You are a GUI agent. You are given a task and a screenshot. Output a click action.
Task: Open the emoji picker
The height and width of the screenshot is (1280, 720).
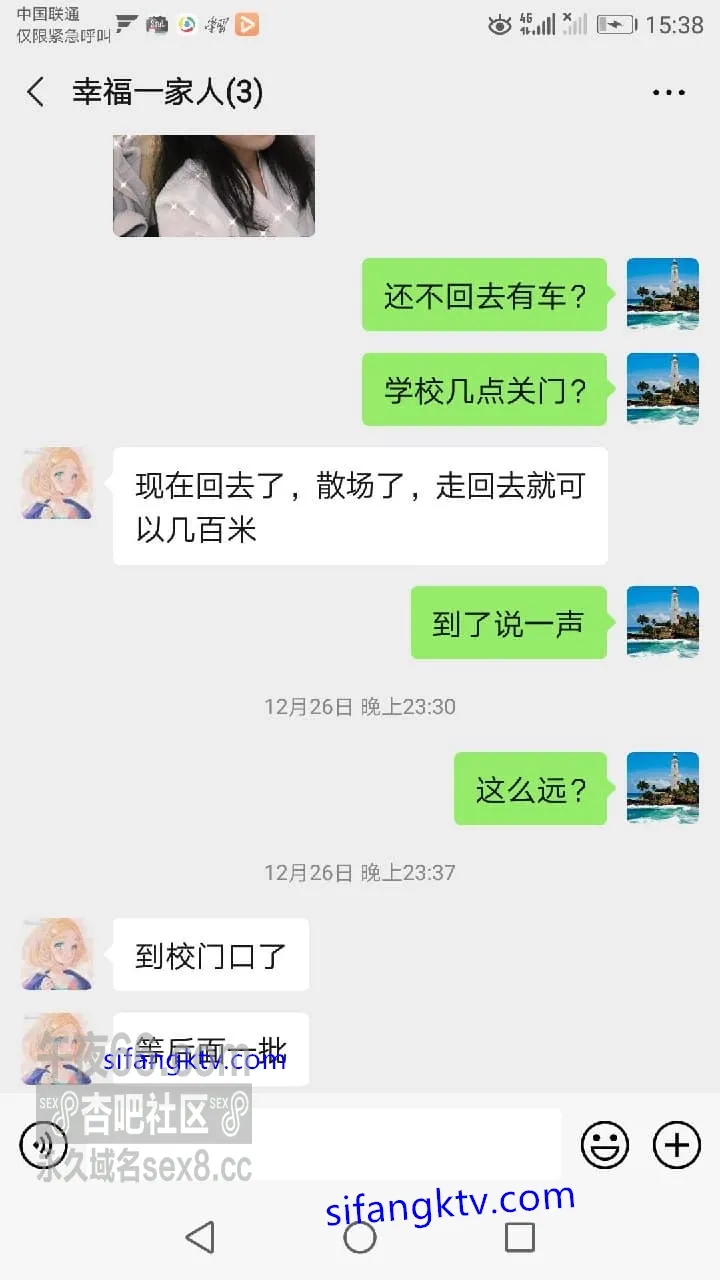(605, 1145)
